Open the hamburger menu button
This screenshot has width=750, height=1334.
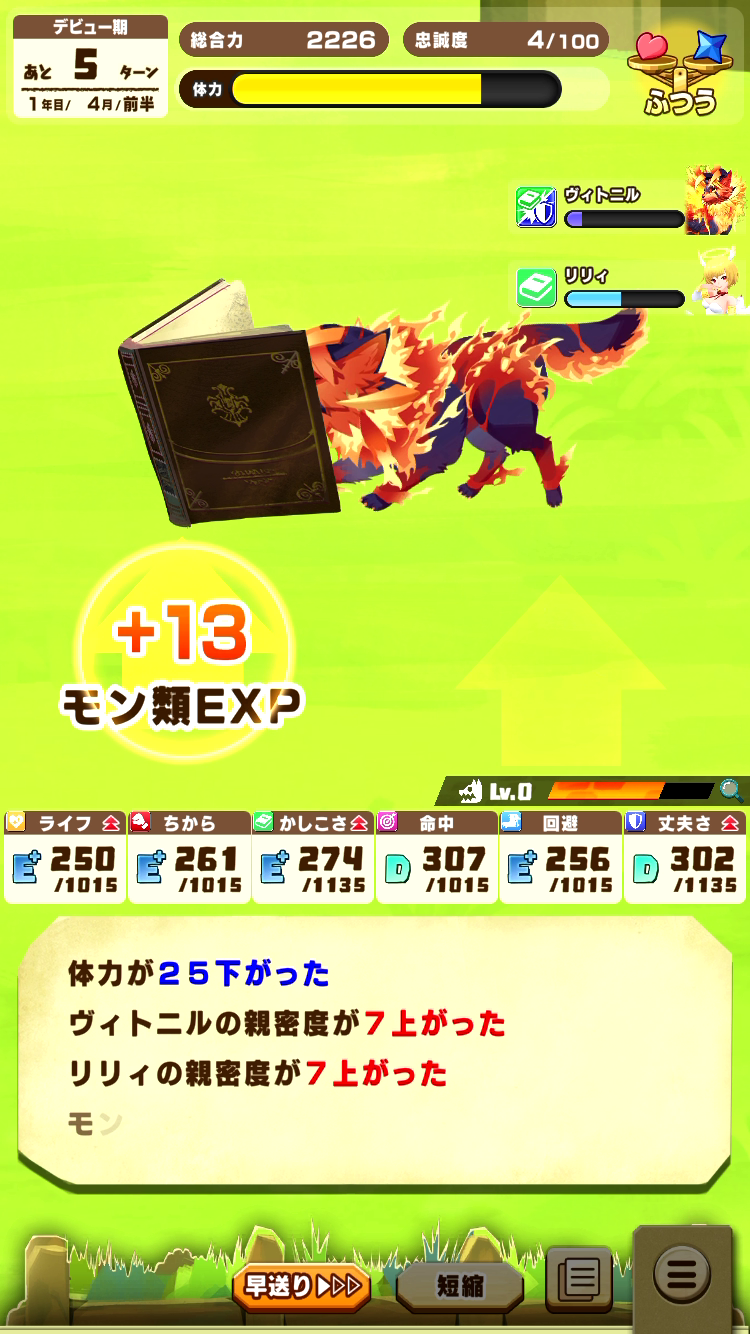682,1275
